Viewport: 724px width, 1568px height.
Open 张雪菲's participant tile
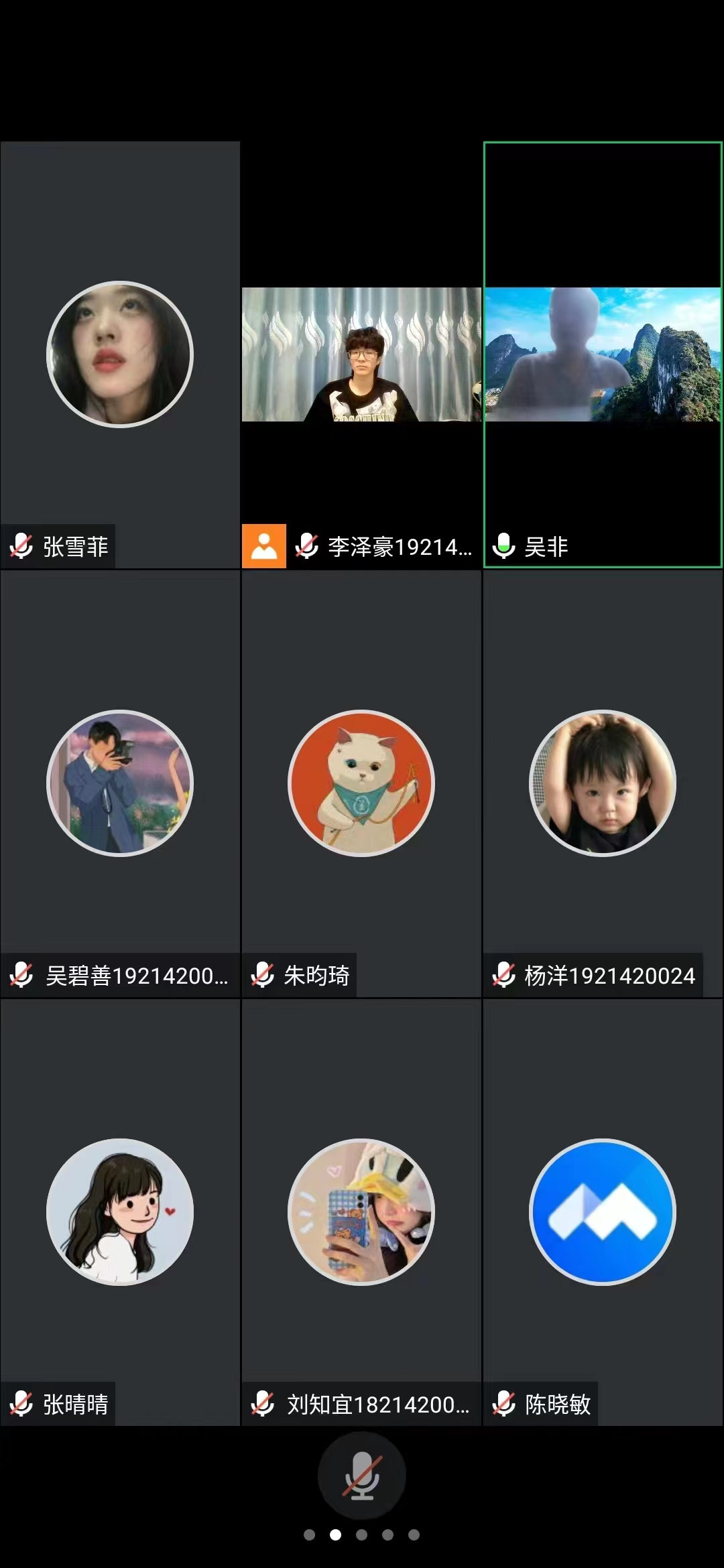point(120,354)
